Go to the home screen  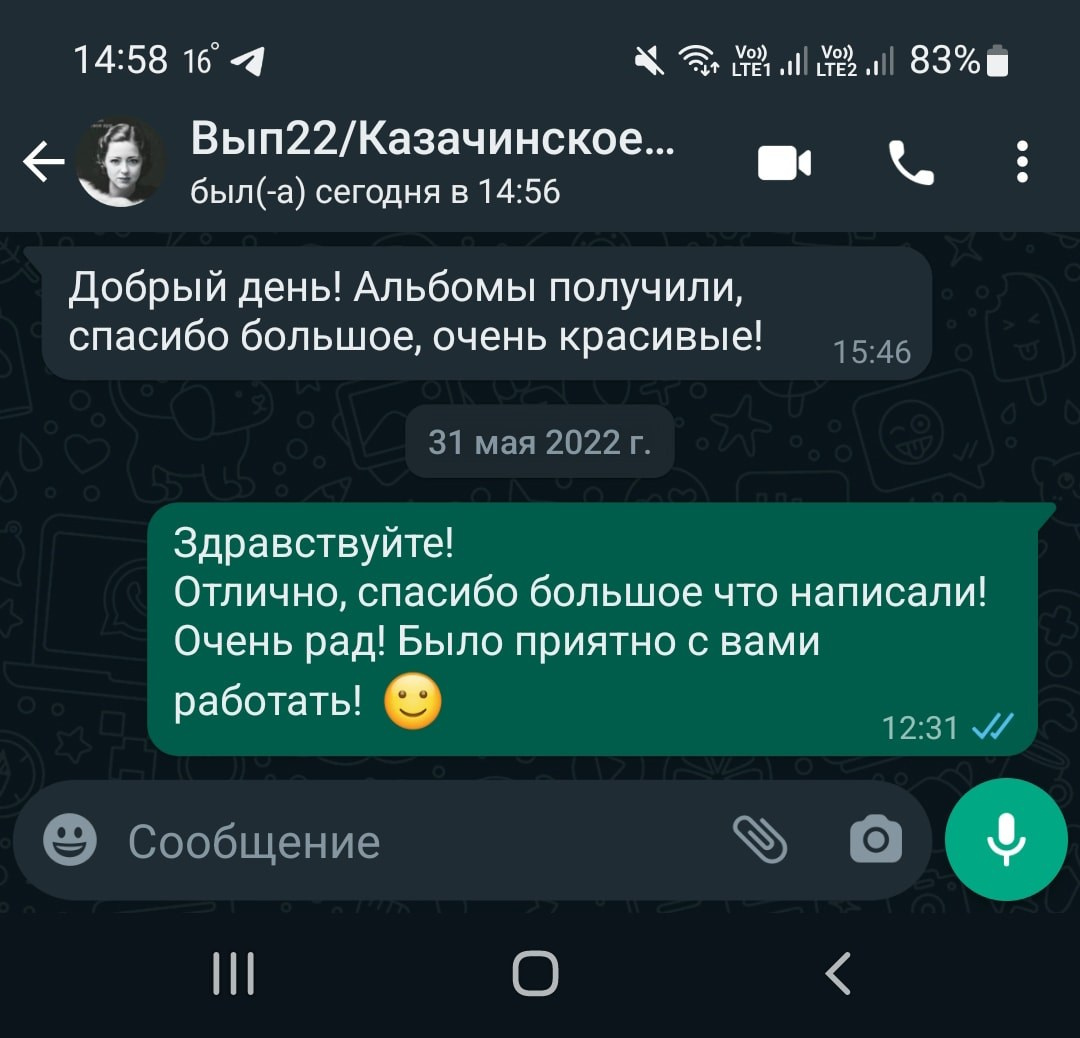click(x=536, y=973)
